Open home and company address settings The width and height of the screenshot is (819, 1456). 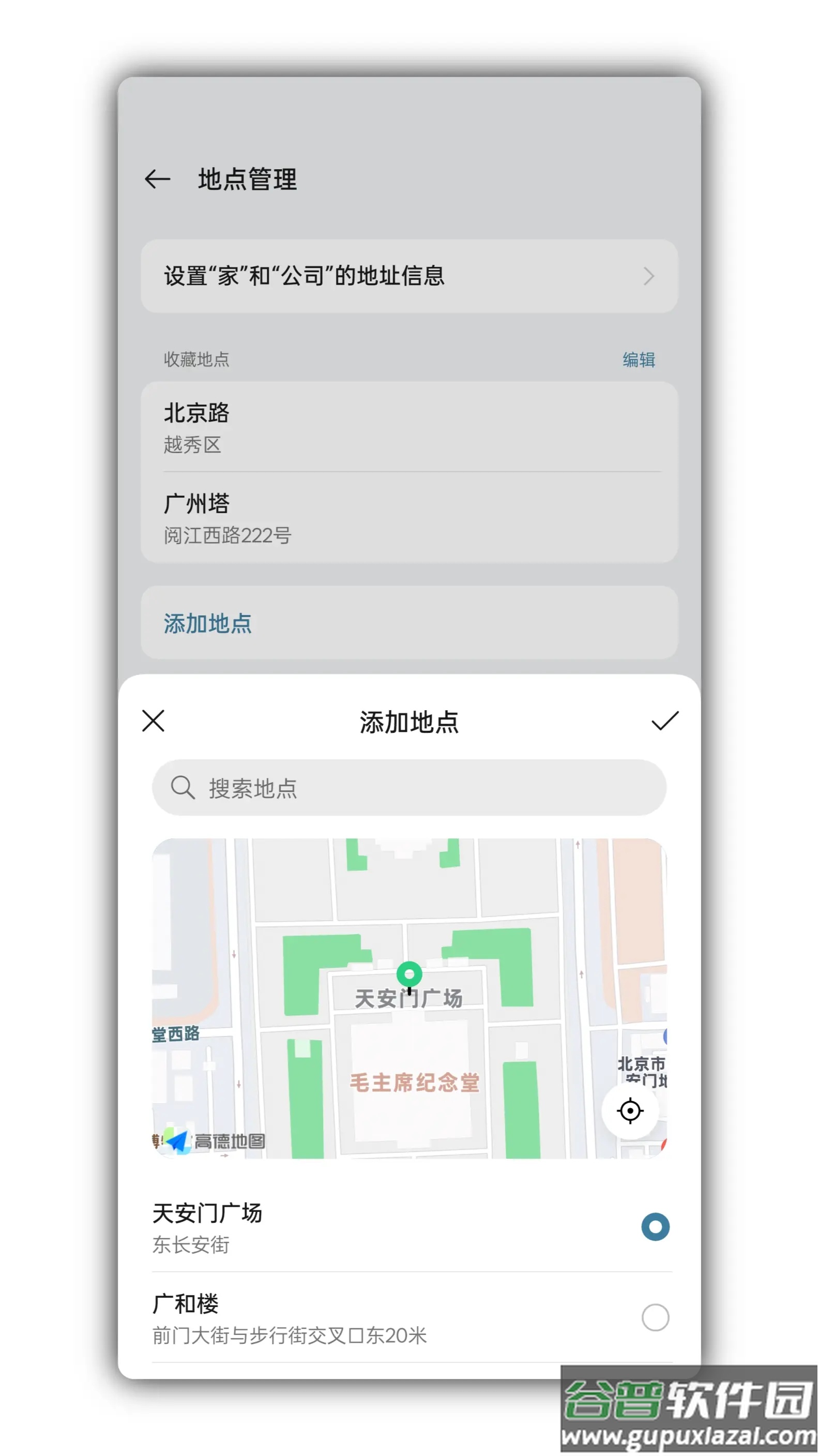tap(409, 276)
